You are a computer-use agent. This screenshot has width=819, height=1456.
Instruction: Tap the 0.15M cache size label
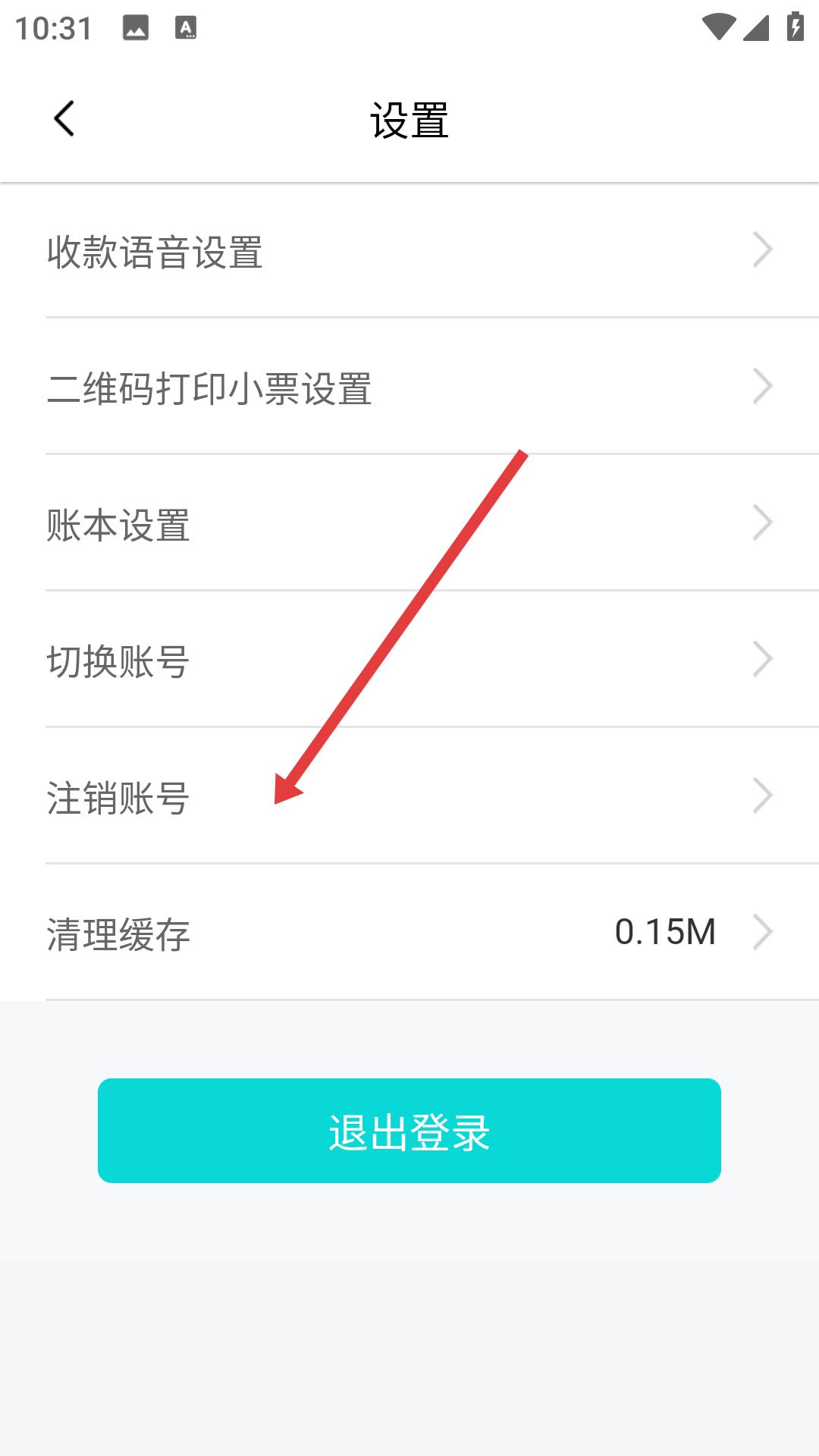[x=666, y=931]
